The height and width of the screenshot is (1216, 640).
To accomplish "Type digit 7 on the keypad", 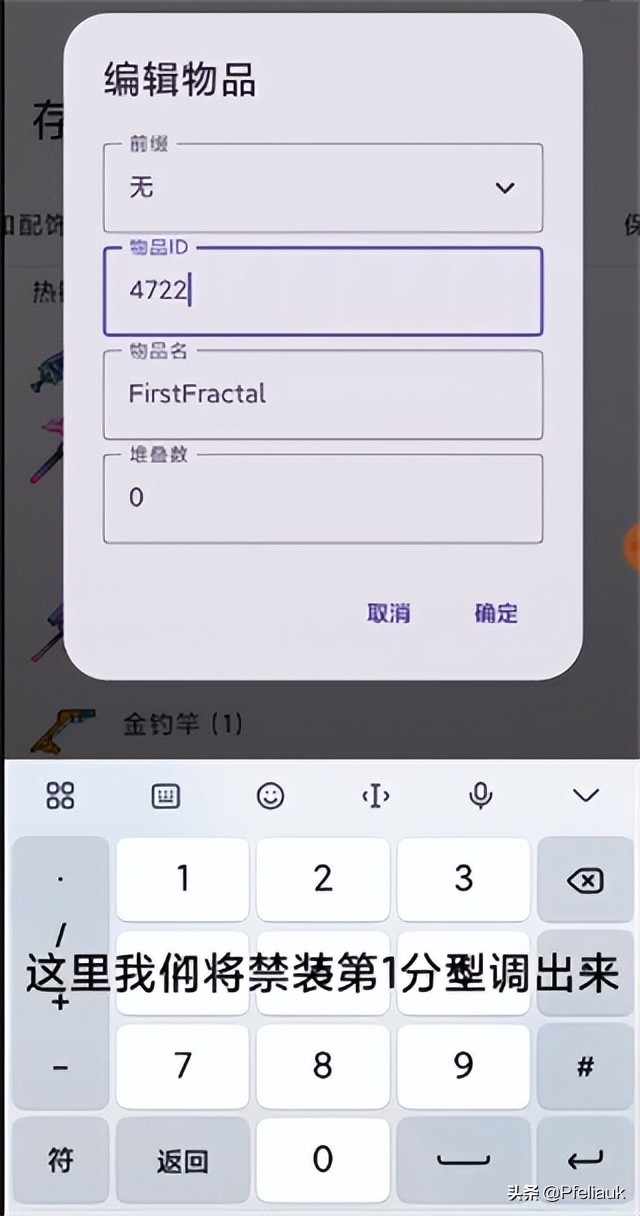I will pos(182,1065).
